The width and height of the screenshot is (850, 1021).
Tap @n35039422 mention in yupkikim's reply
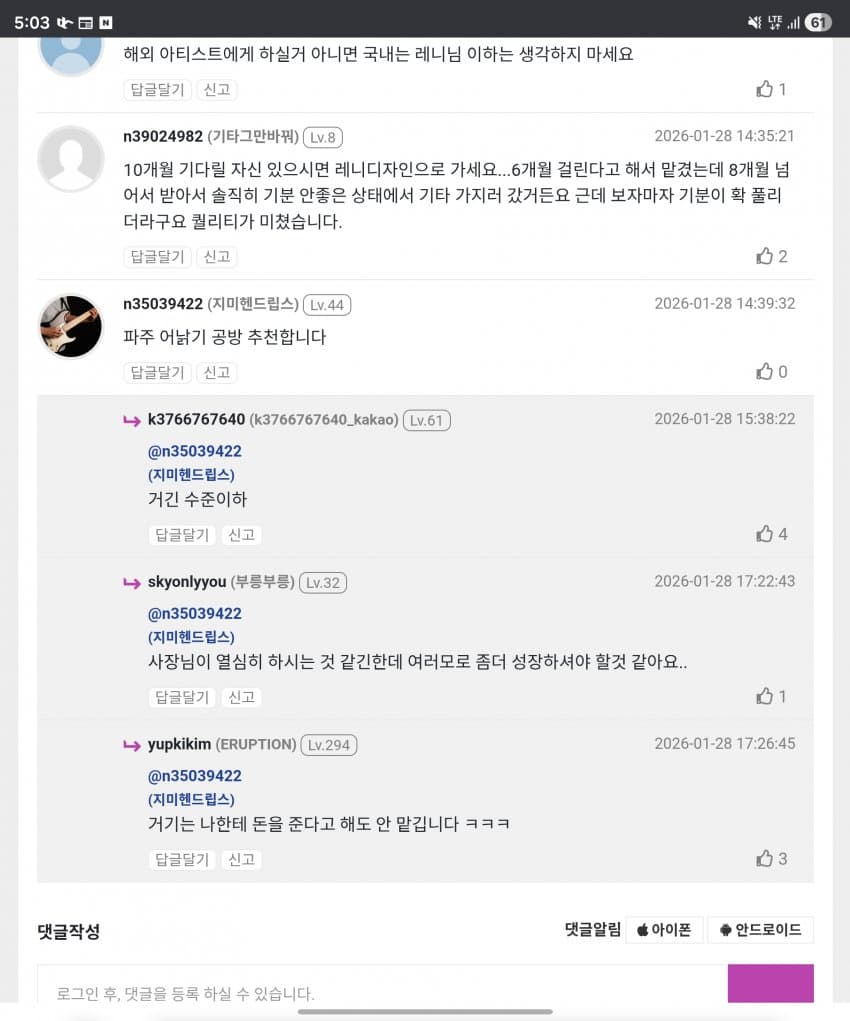(x=195, y=776)
